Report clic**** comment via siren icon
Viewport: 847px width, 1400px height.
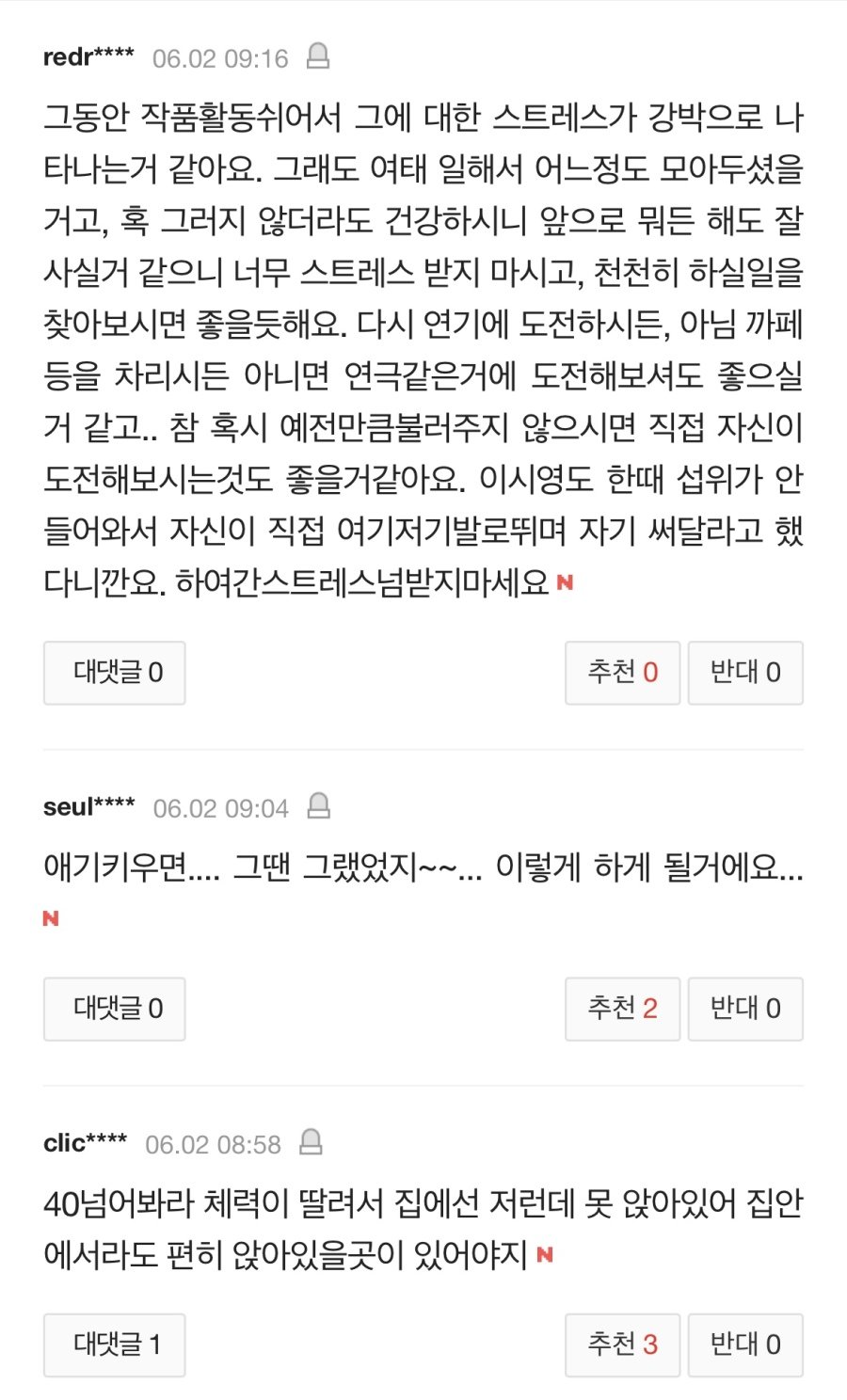click(x=311, y=1142)
